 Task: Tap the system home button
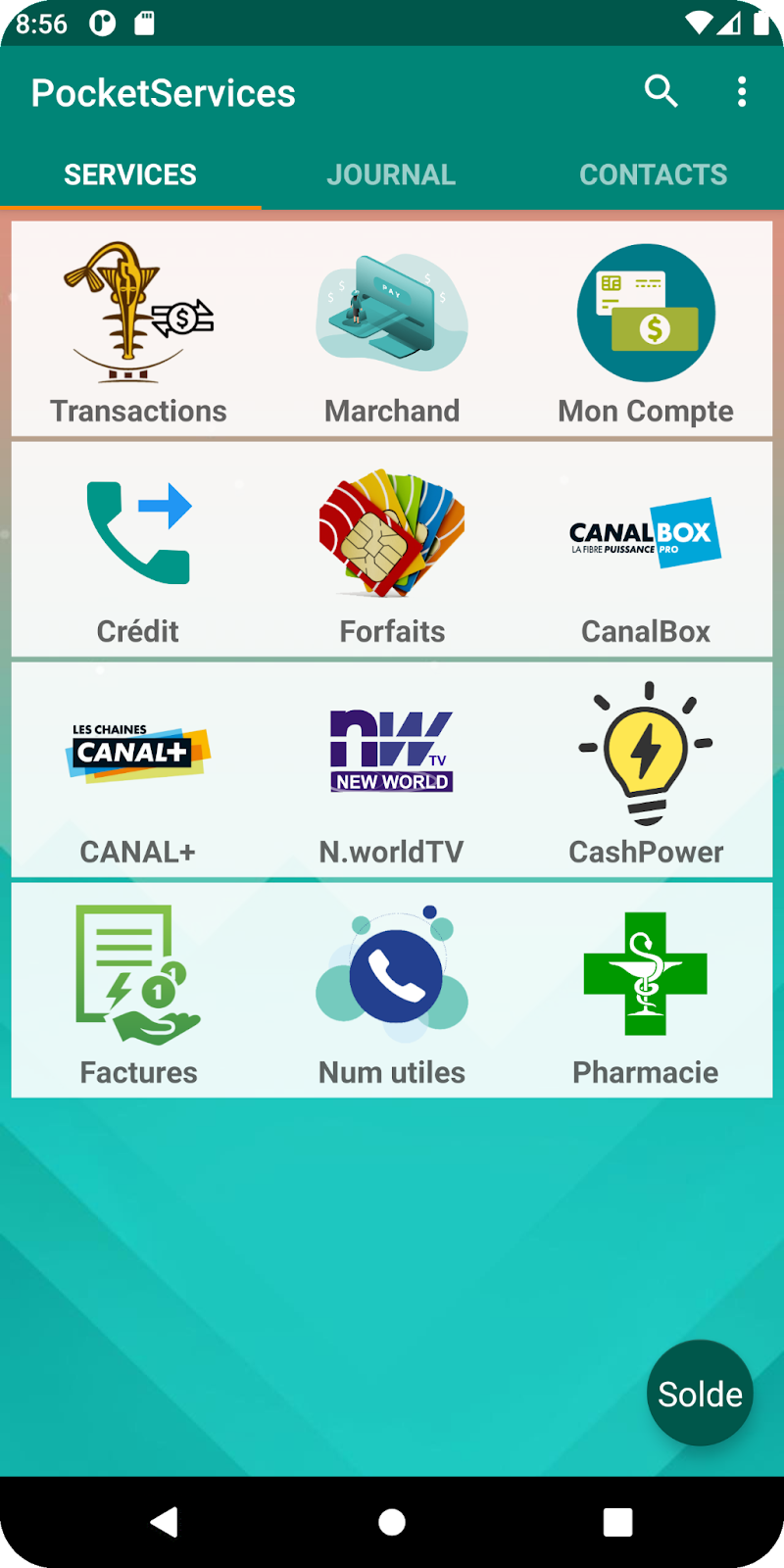pos(392,1522)
